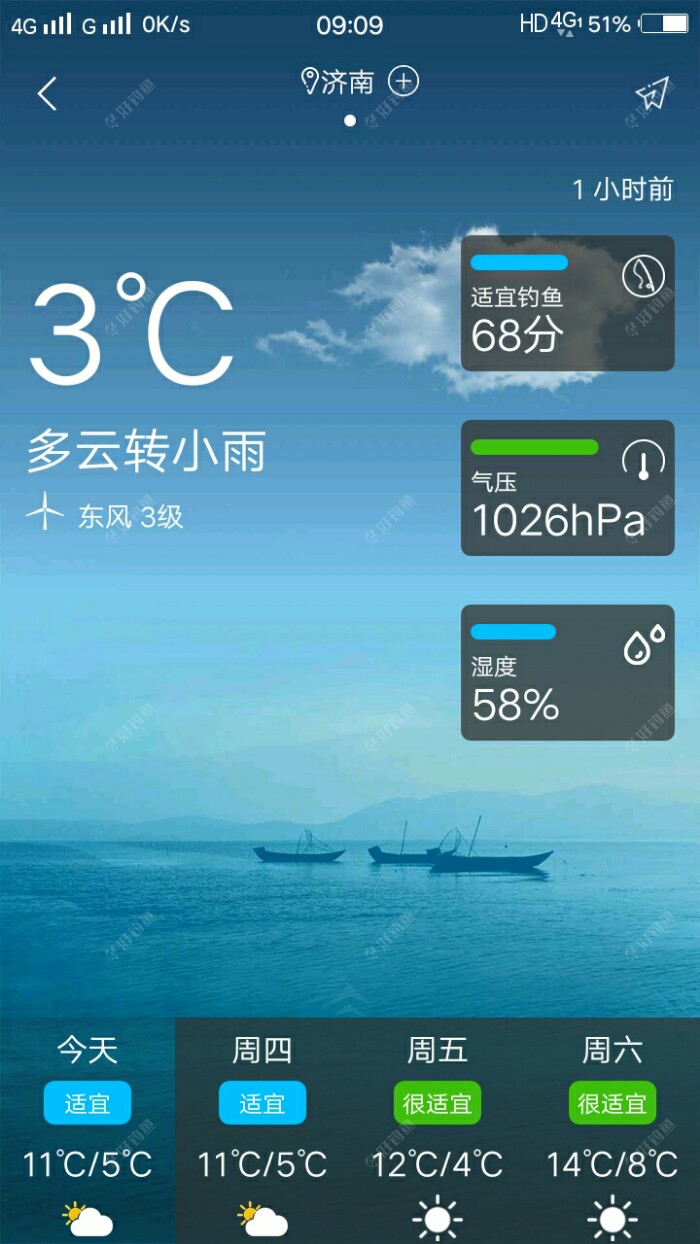Open the 适宜钓鱼 68分 card
This screenshot has height=1244, width=700.
(x=567, y=303)
